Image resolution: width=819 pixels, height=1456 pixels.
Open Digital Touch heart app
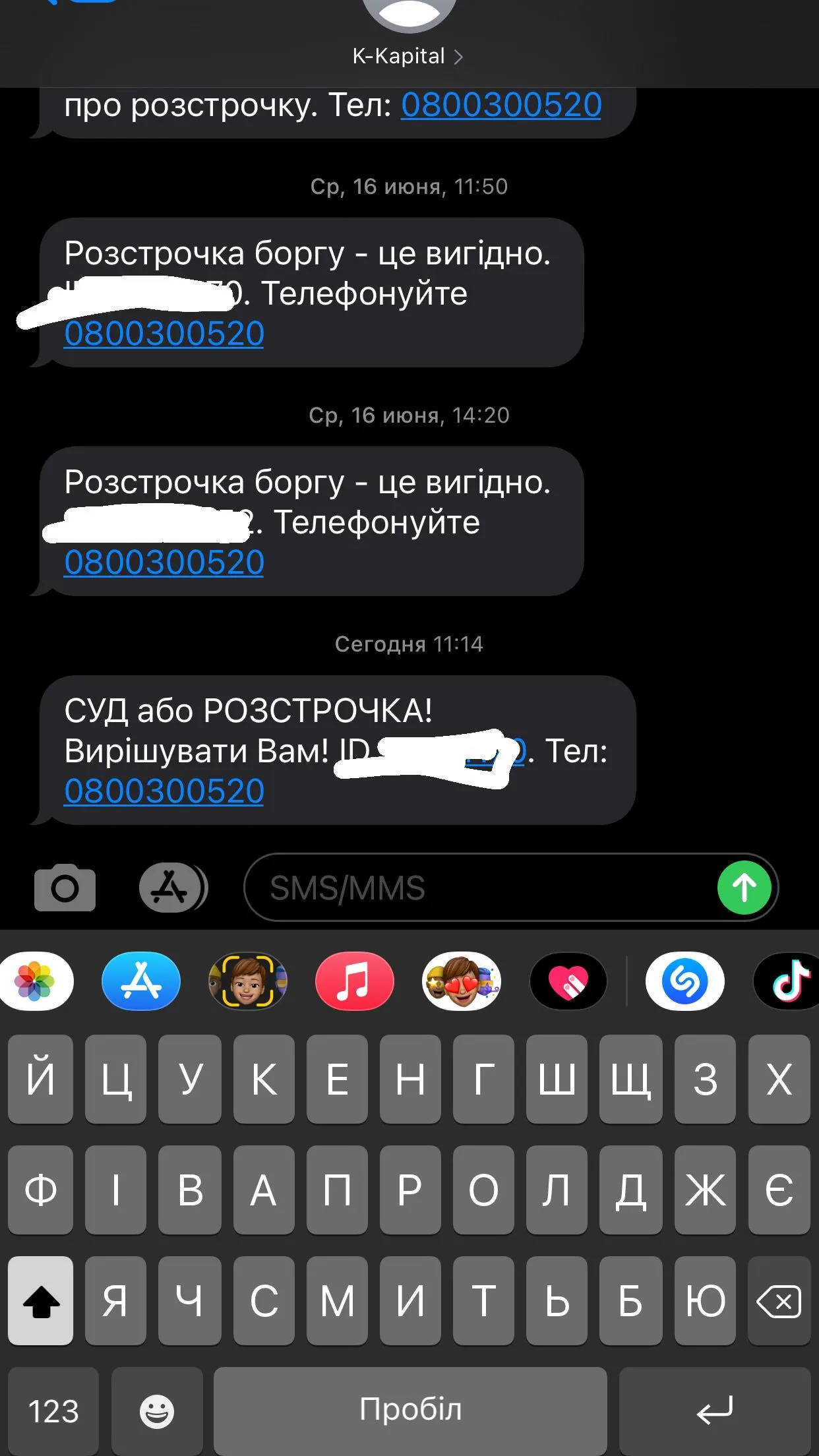point(568,981)
